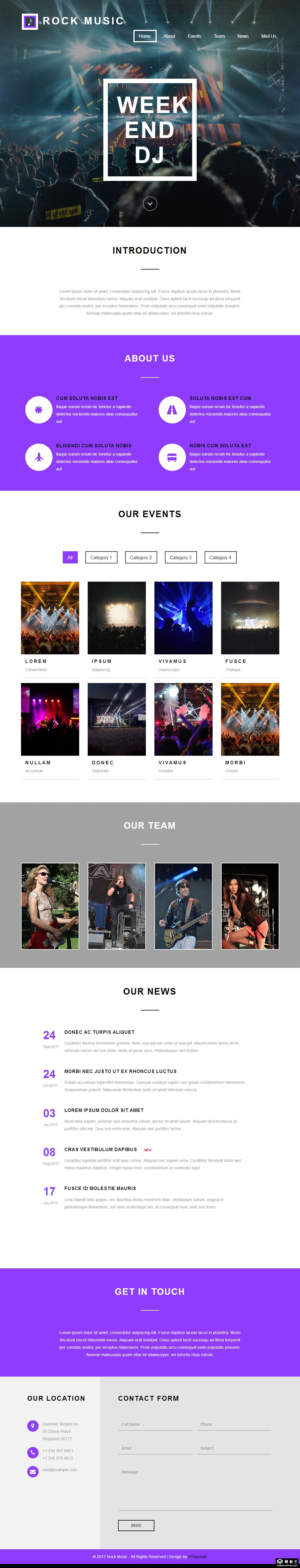Image resolution: width=300 pixels, height=1568 pixels.
Task: Tap the scroll-down arrow under the banner
Action: [x=150, y=203]
